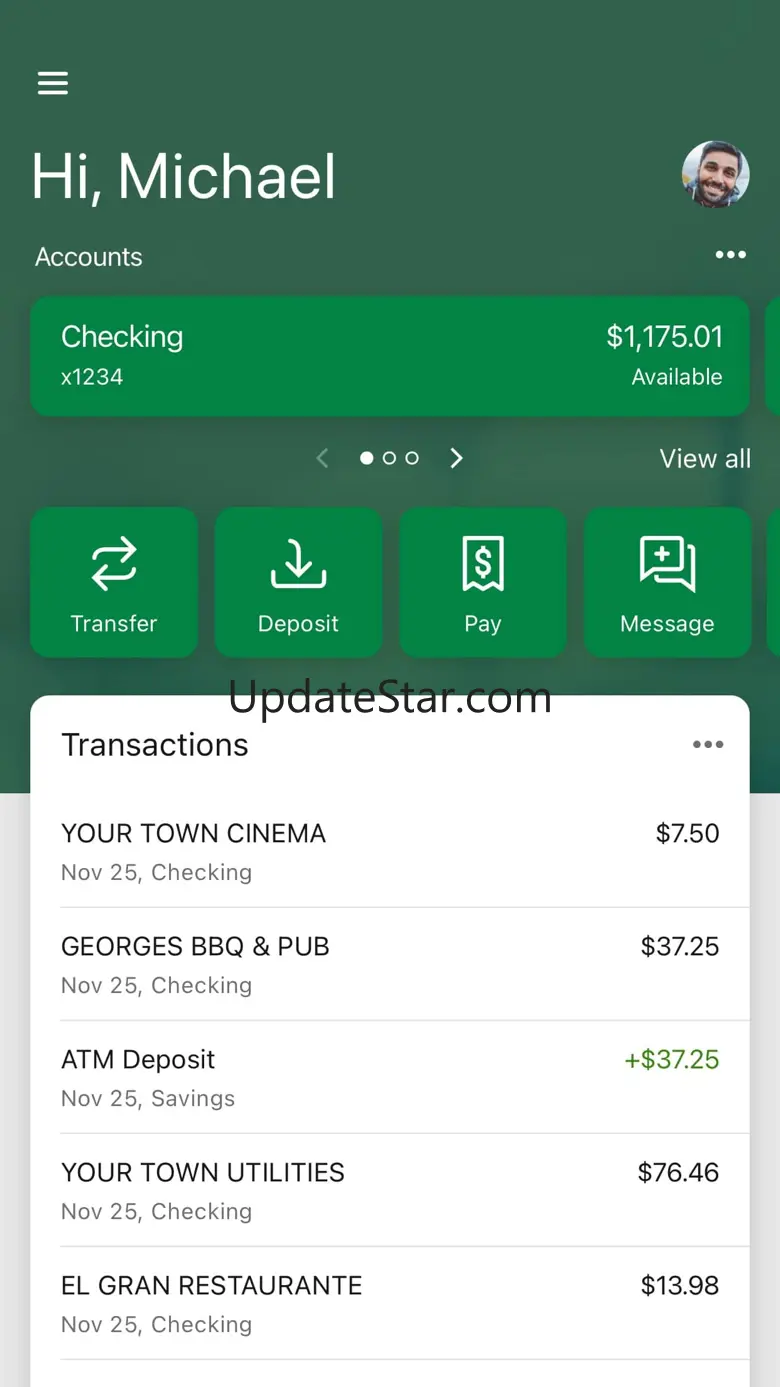Open Michael's profile picture

coord(716,174)
